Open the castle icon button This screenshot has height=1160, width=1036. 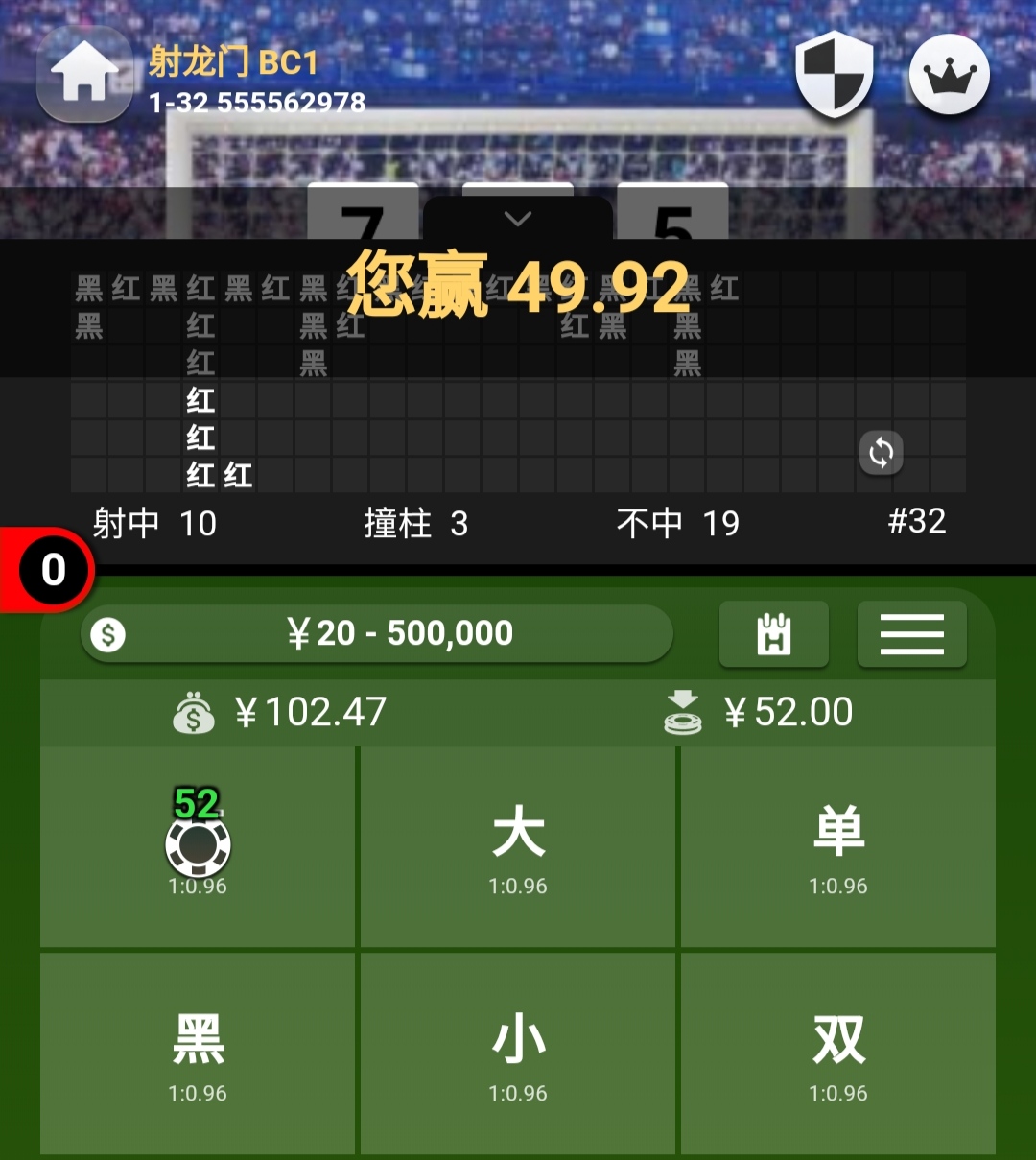[773, 634]
